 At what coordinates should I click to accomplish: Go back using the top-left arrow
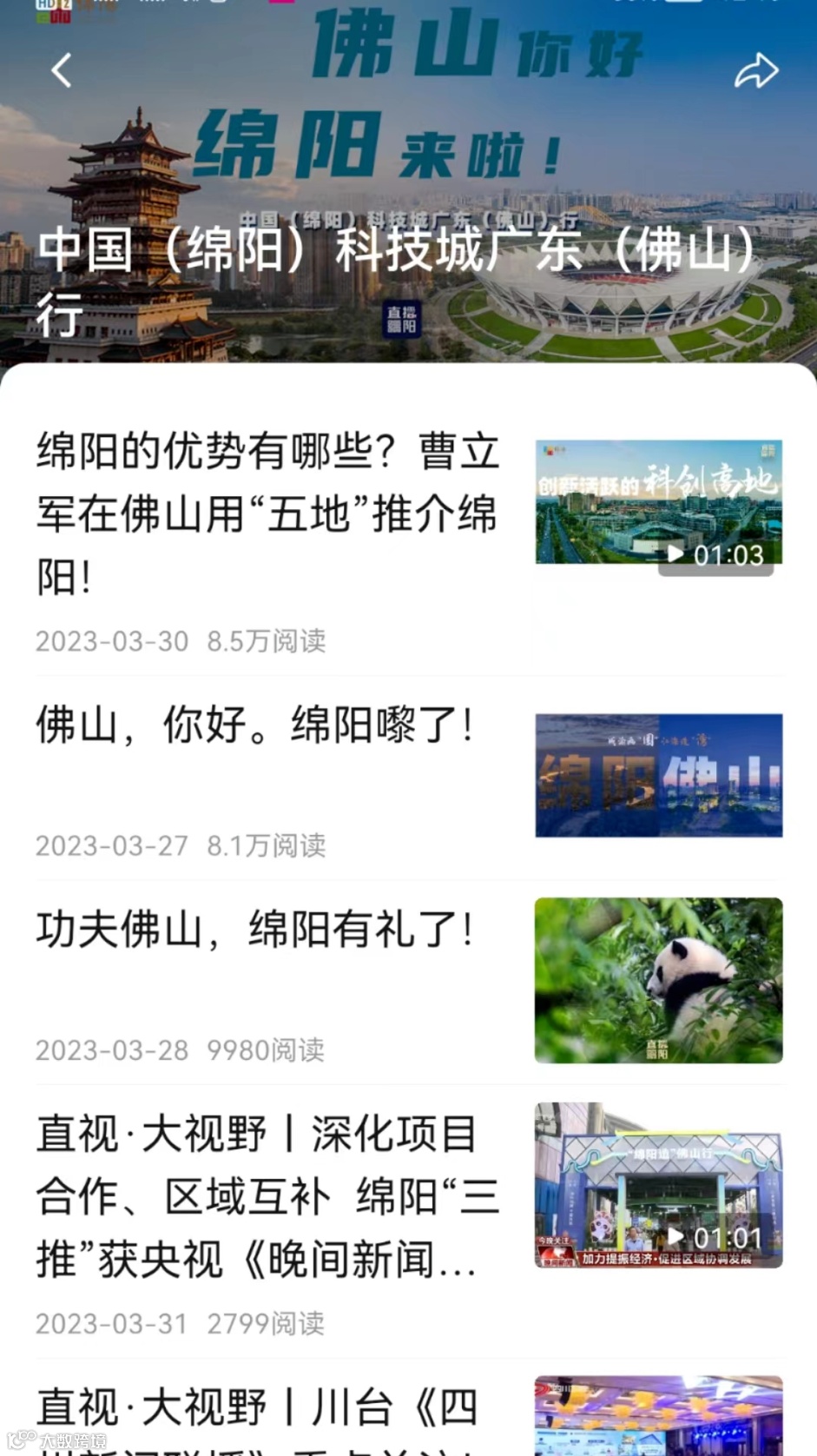click(61, 70)
